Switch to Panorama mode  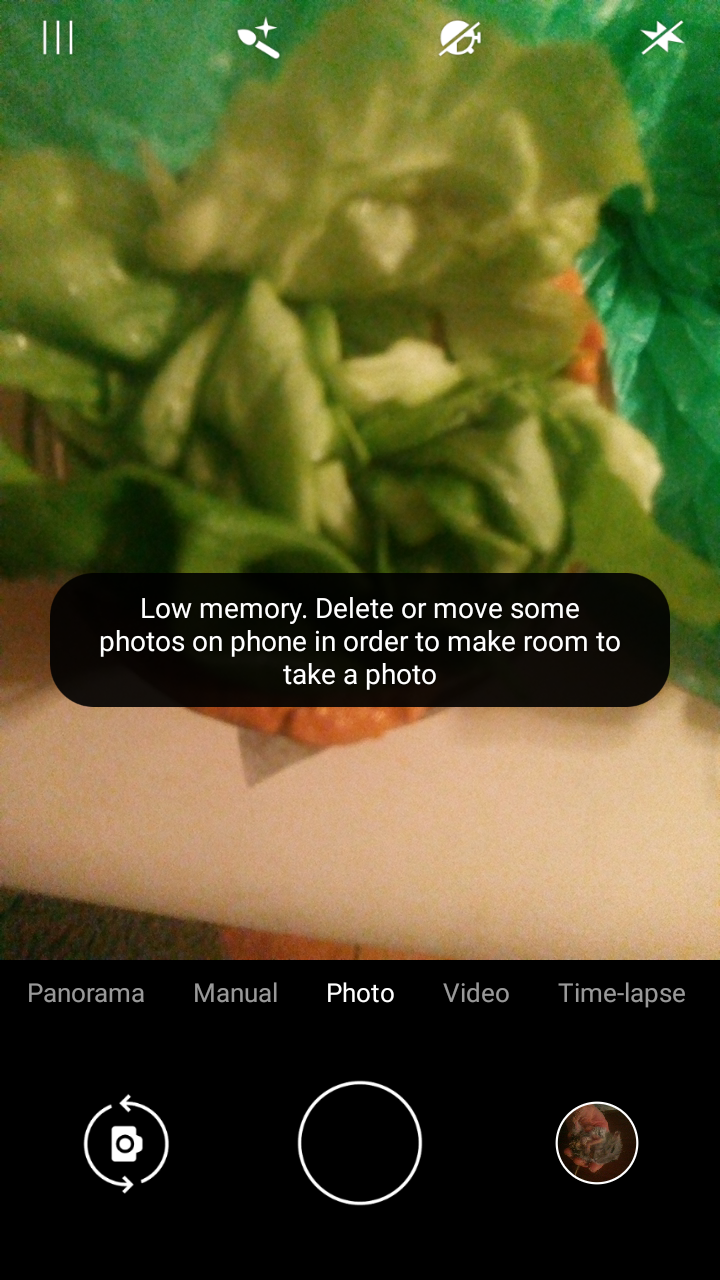click(86, 993)
